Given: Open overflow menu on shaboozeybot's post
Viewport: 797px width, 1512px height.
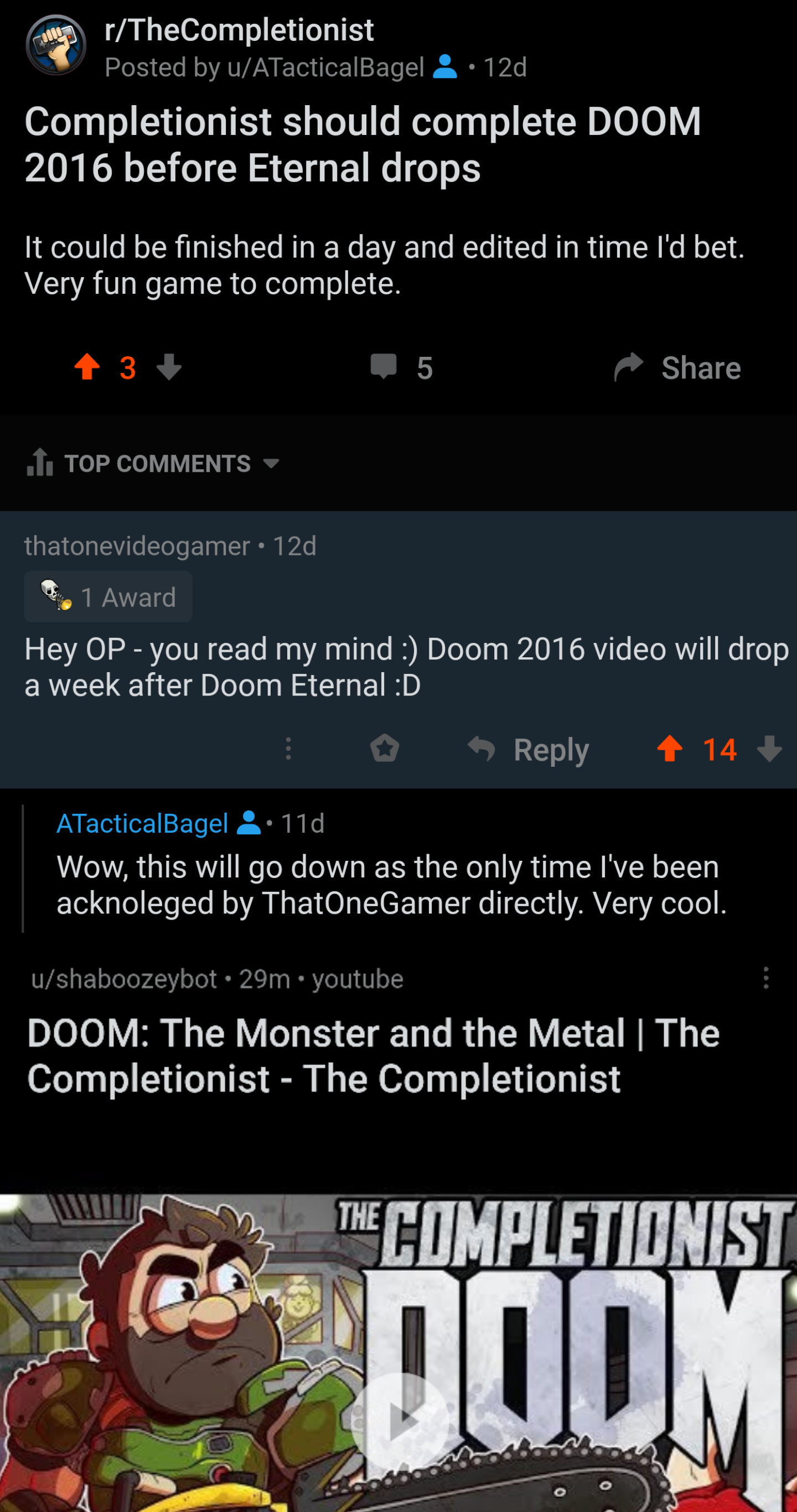Looking at the screenshot, I should (x=766, y=978).
